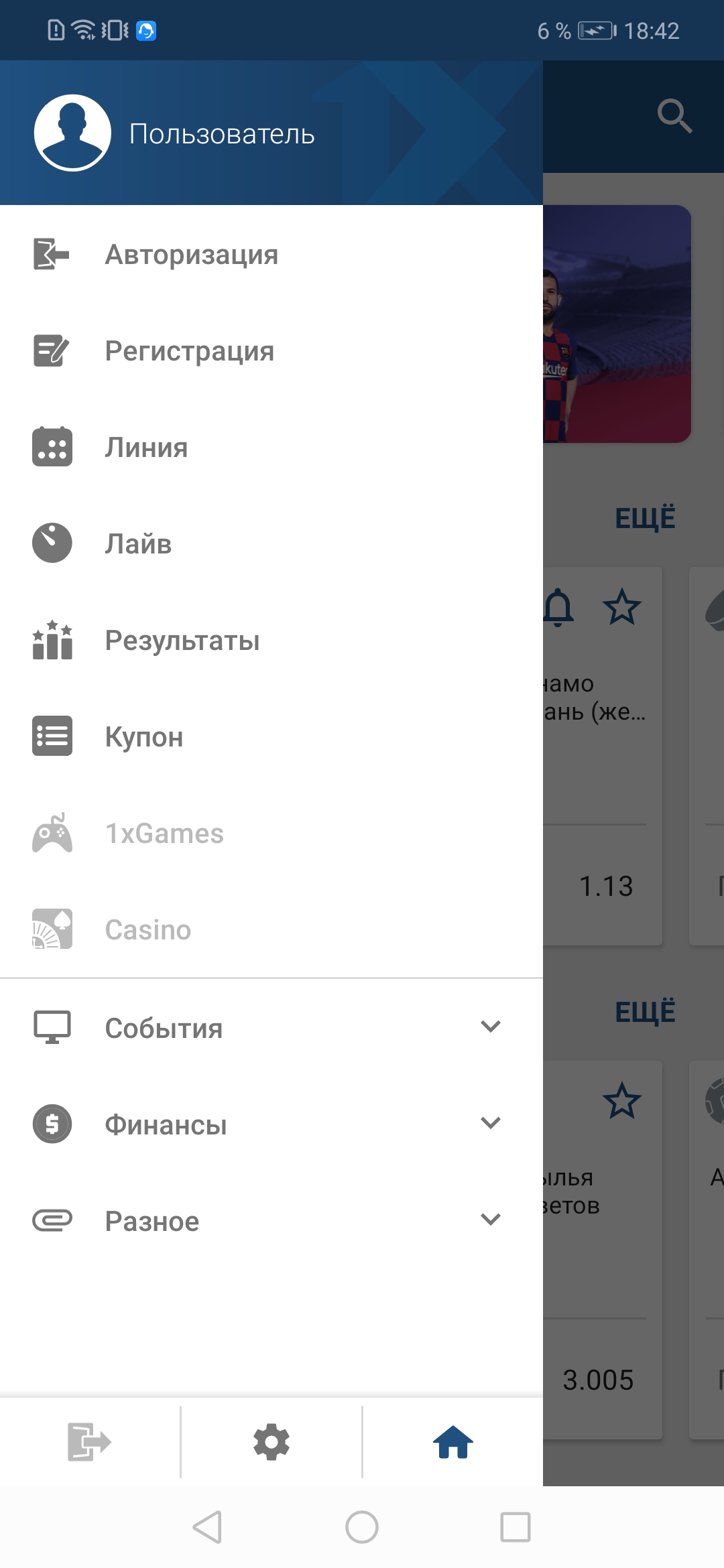Viewport: 724px width, 1568px height.
Task: Open the Регистрация menu item
Action: [271, 350]
